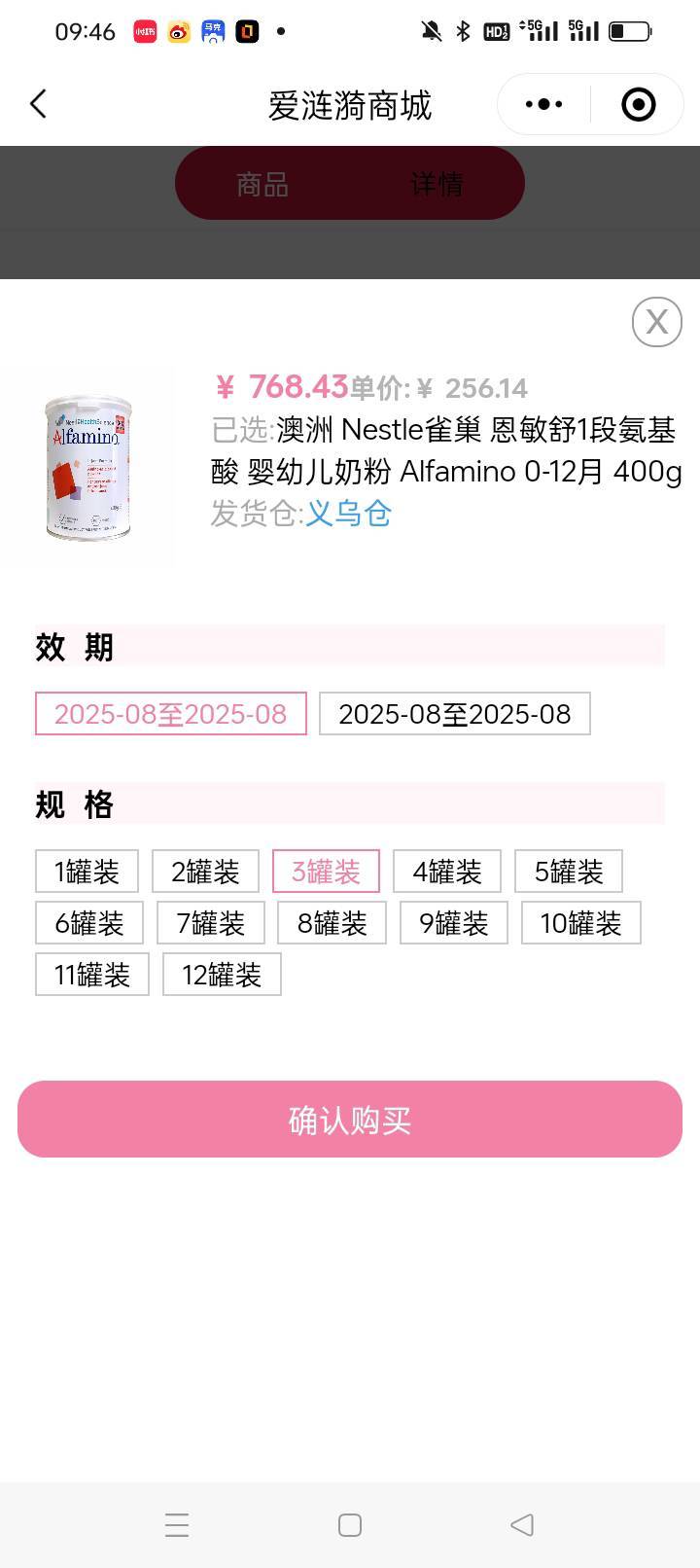Screen dimensions: 700x1568
Task: Select the 9罐装 spec
Action: click(x=454, y=923)
